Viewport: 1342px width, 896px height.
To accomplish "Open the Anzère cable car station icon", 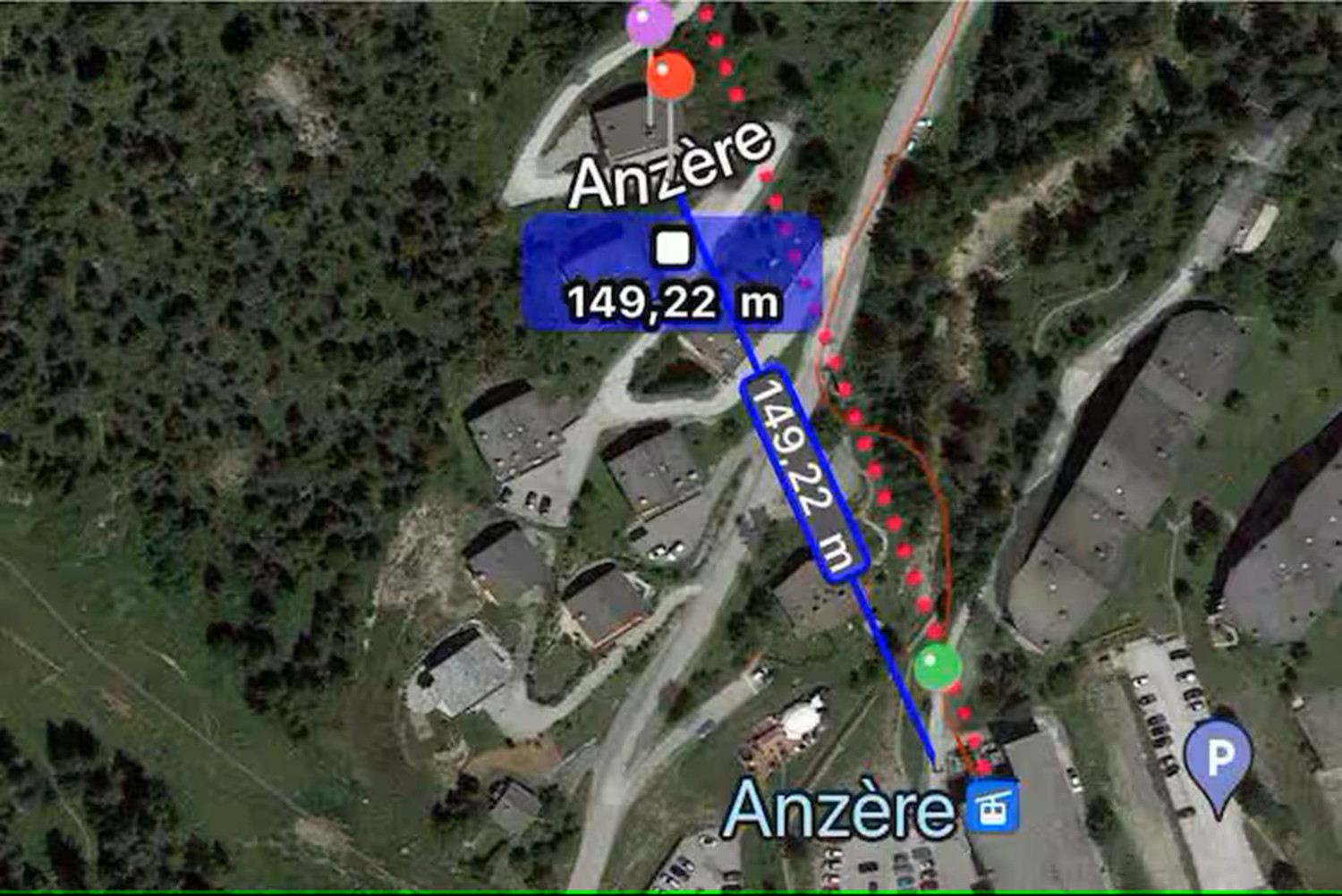I will click(993, 808).
